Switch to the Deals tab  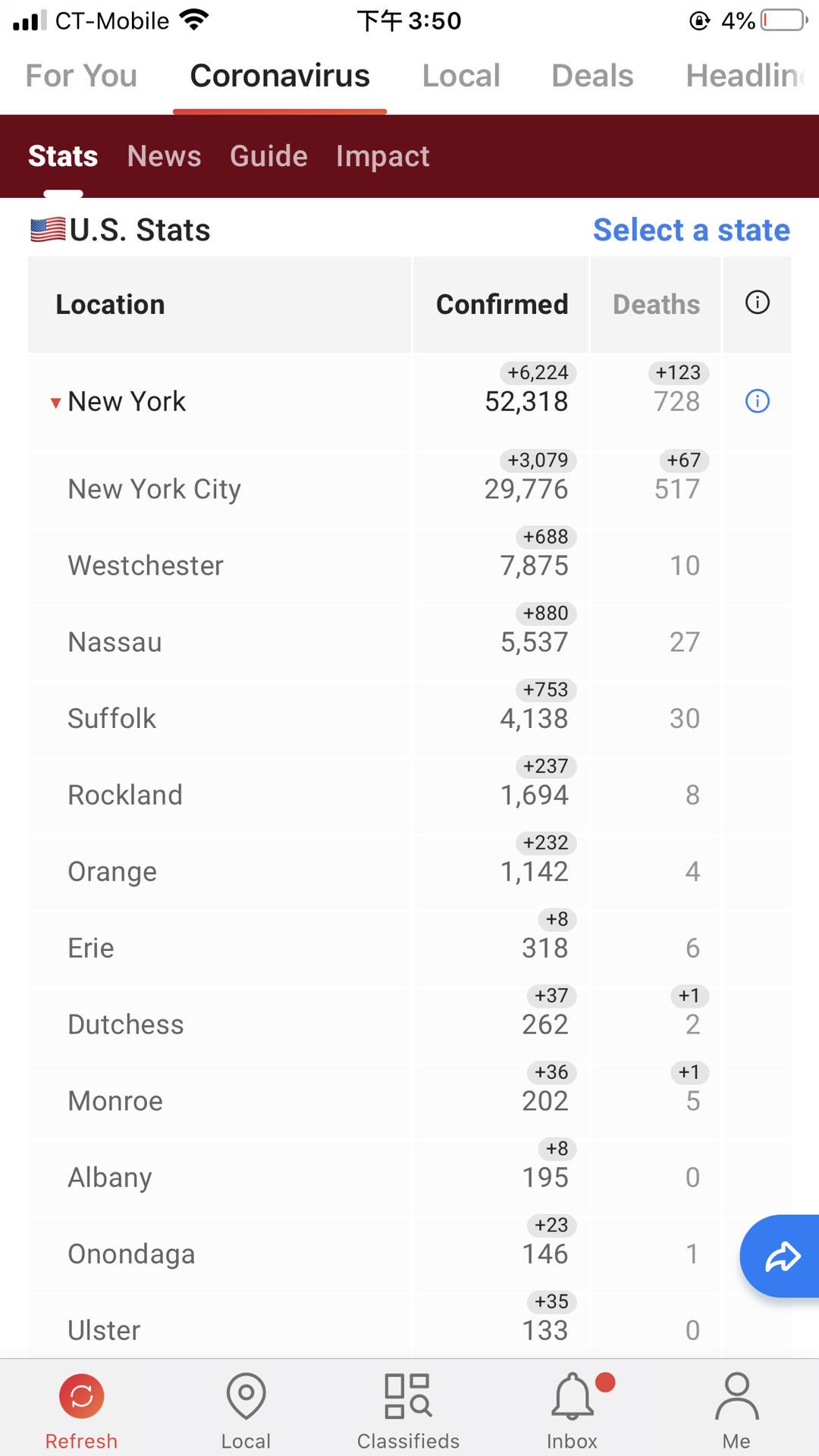(x=592, y=76)
